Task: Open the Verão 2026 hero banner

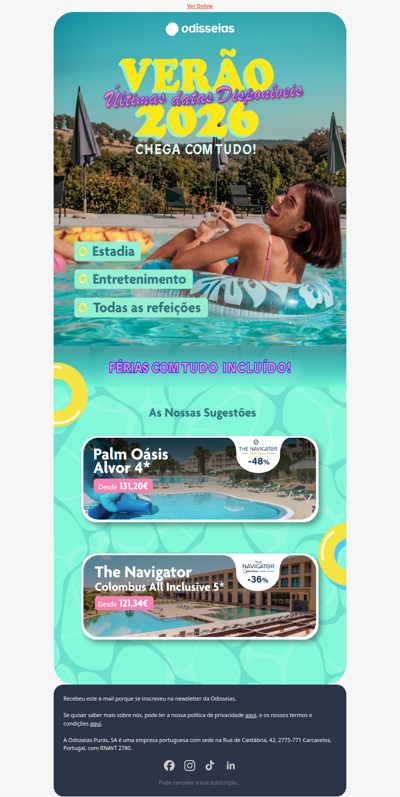Action: [200, 179]
